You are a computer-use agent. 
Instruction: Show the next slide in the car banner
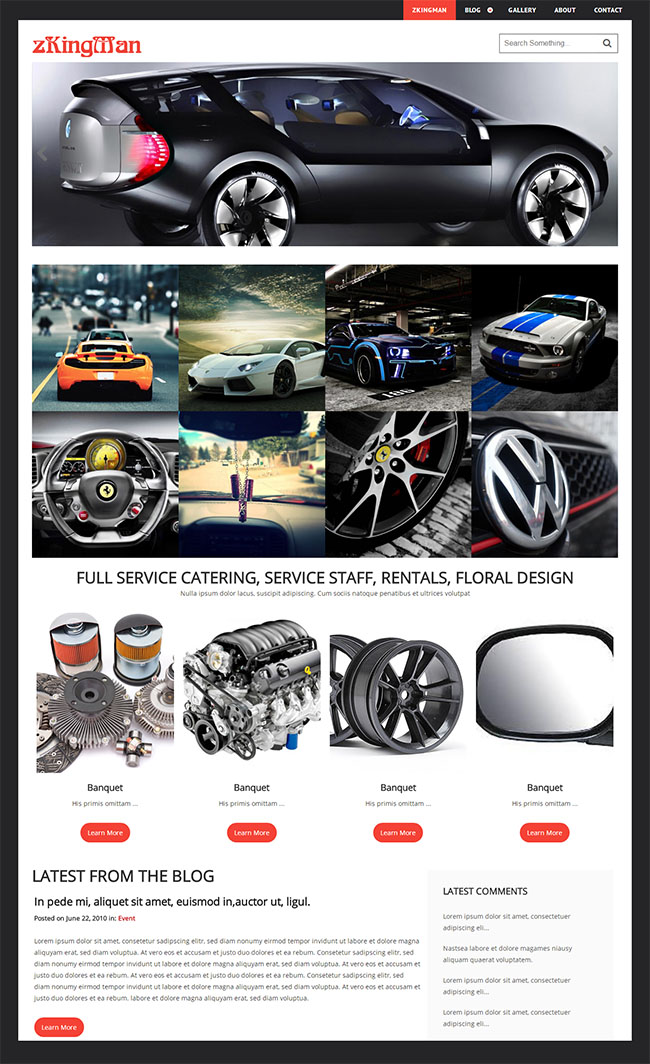pyautogui.click(x=607, y=154)
